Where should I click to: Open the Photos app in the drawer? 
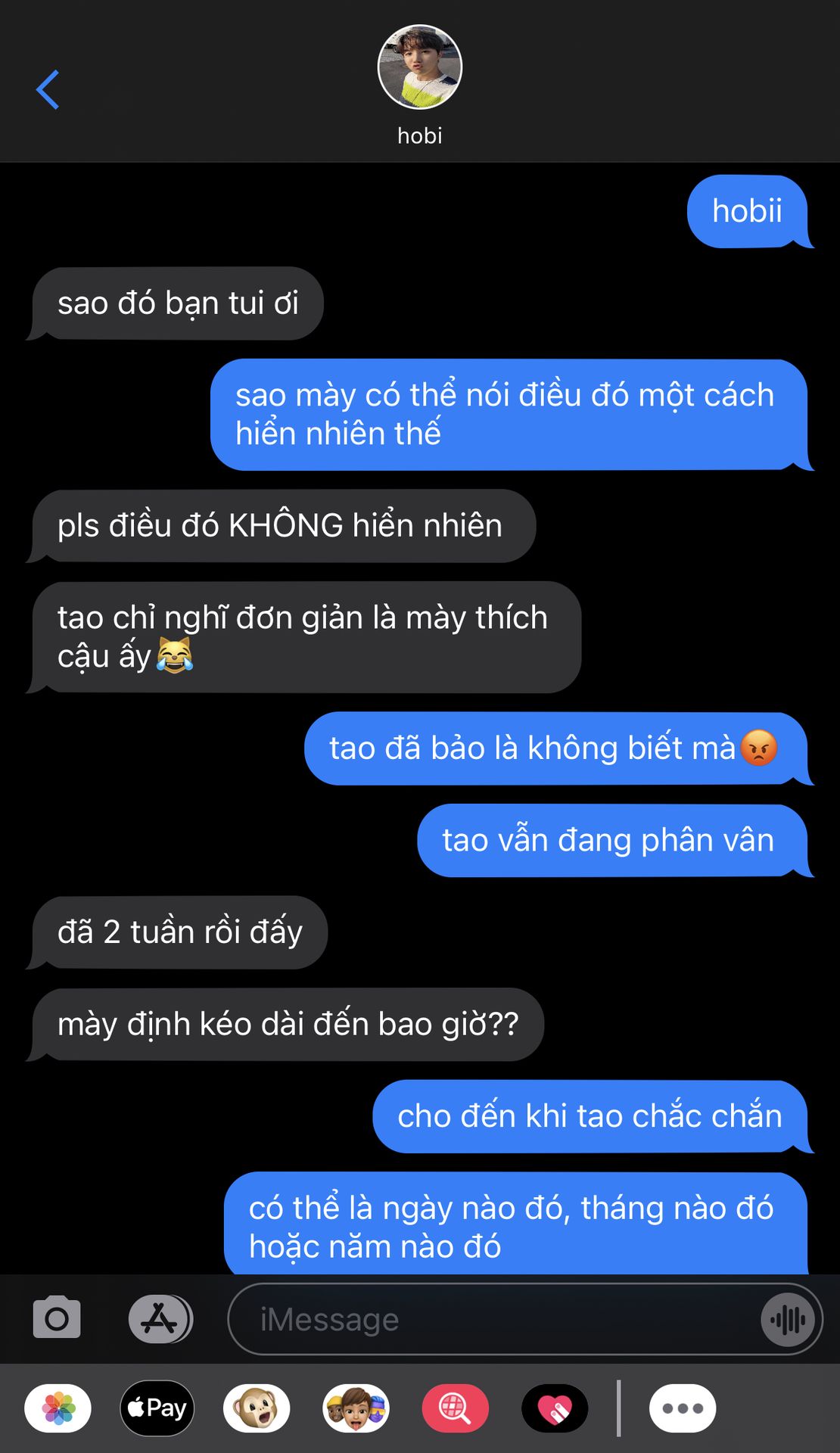click(x=58, y=1408)
